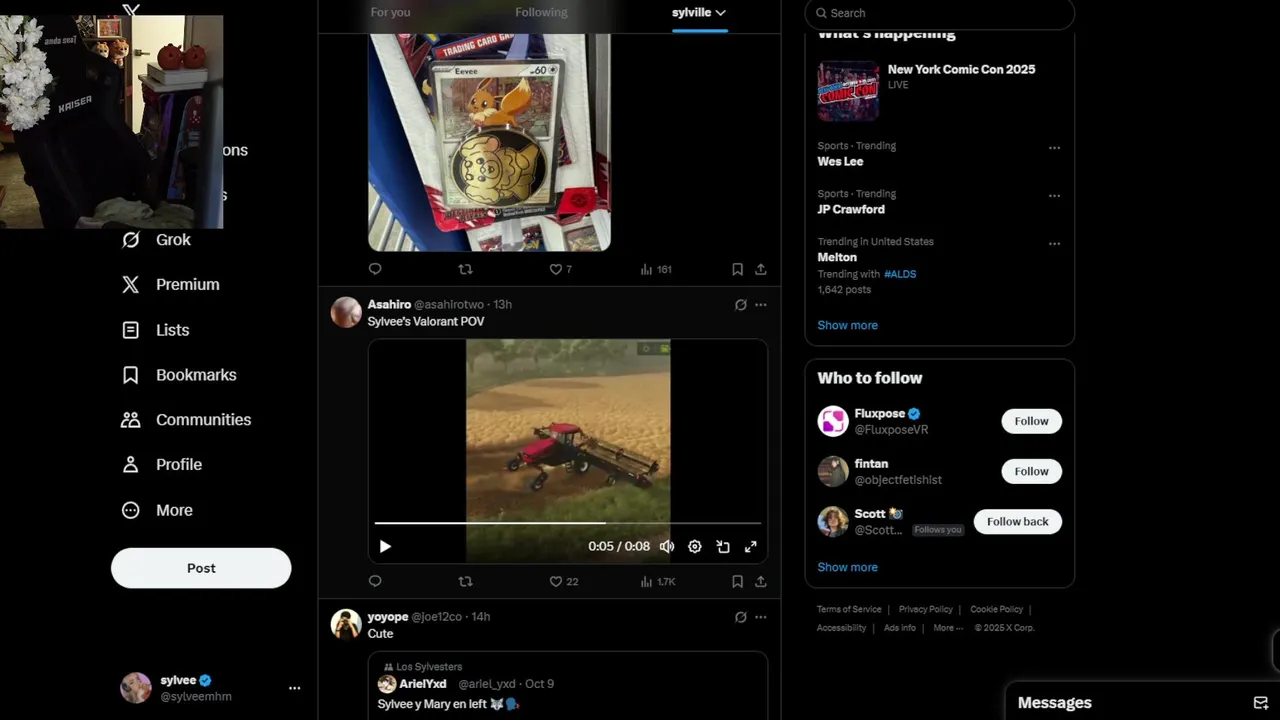
Task: Open Profile in the sidebar
Action: coord(178,465)
